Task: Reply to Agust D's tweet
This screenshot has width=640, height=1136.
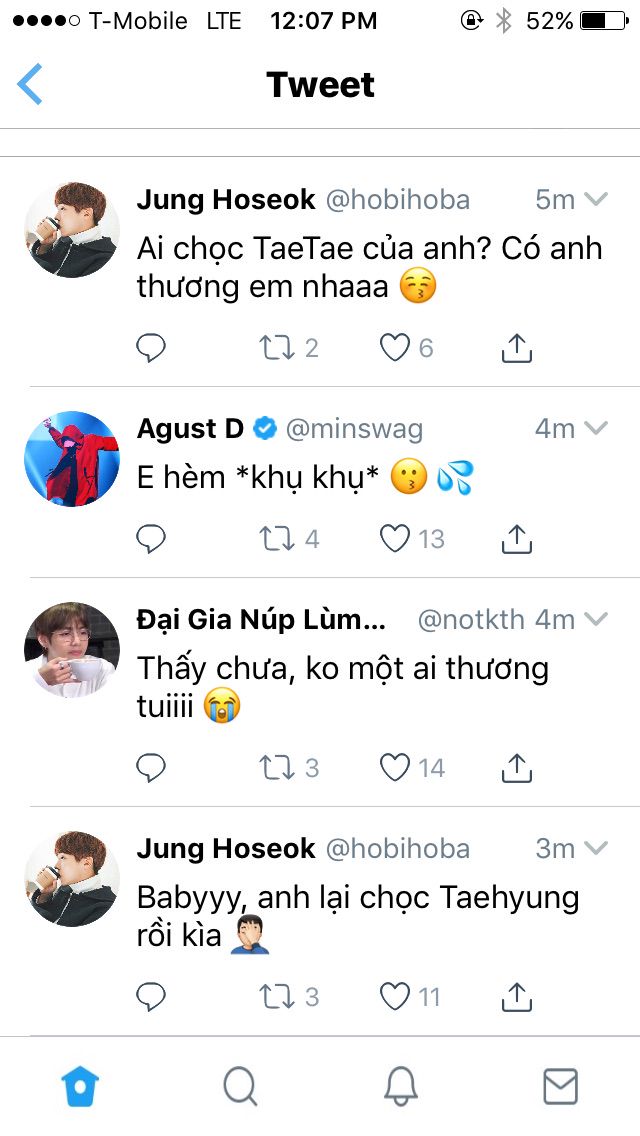Action: coord(151,539)
